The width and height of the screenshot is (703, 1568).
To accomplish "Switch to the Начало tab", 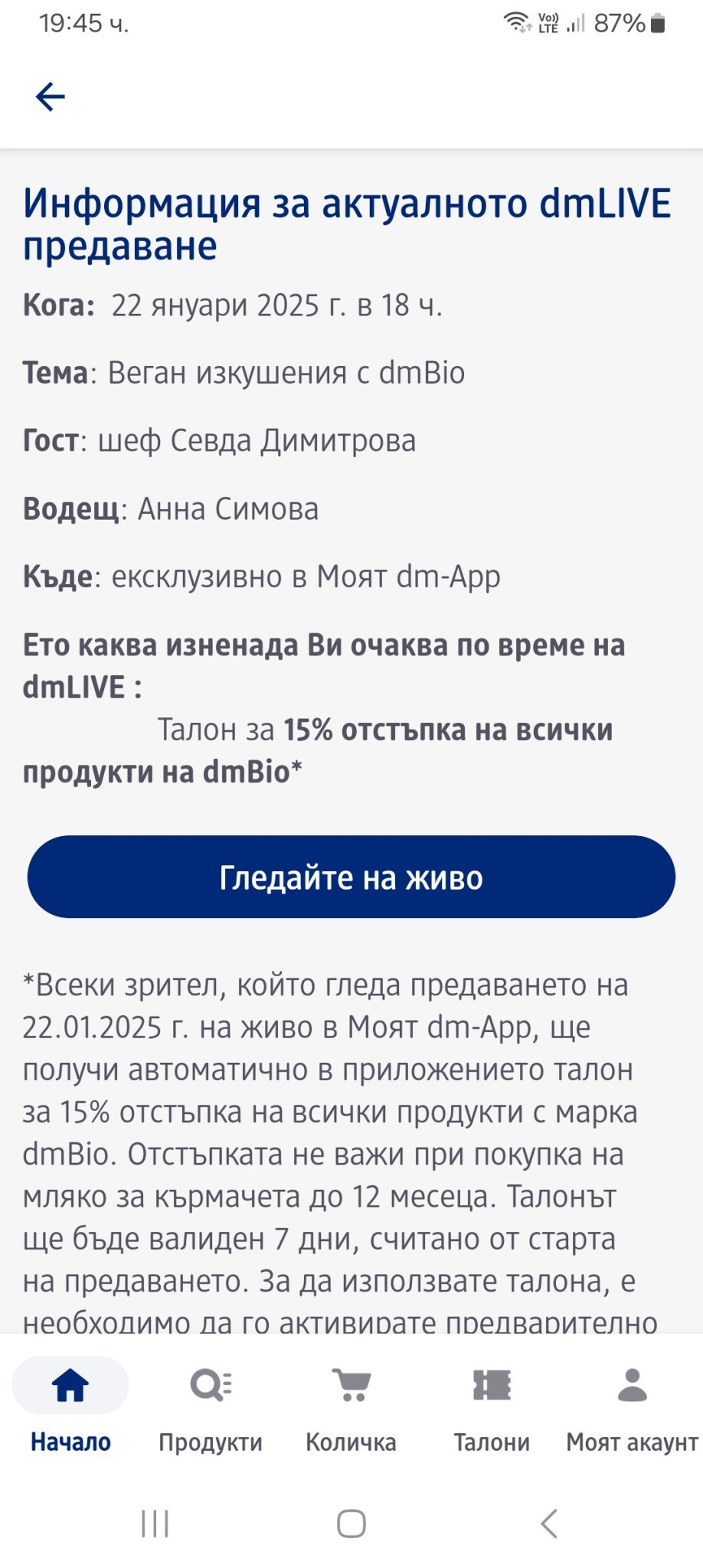I will [x=70, y=1410].
